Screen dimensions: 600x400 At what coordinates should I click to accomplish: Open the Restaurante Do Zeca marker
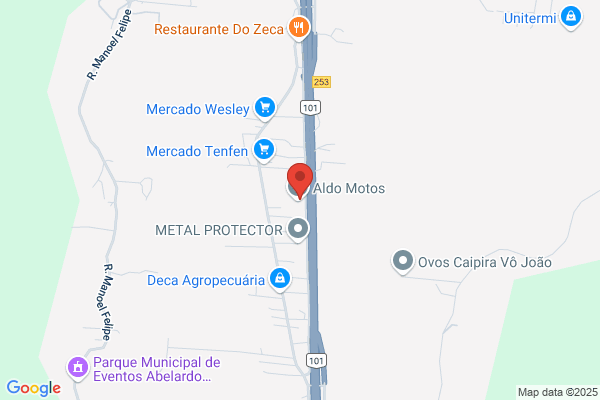[298, 28]
